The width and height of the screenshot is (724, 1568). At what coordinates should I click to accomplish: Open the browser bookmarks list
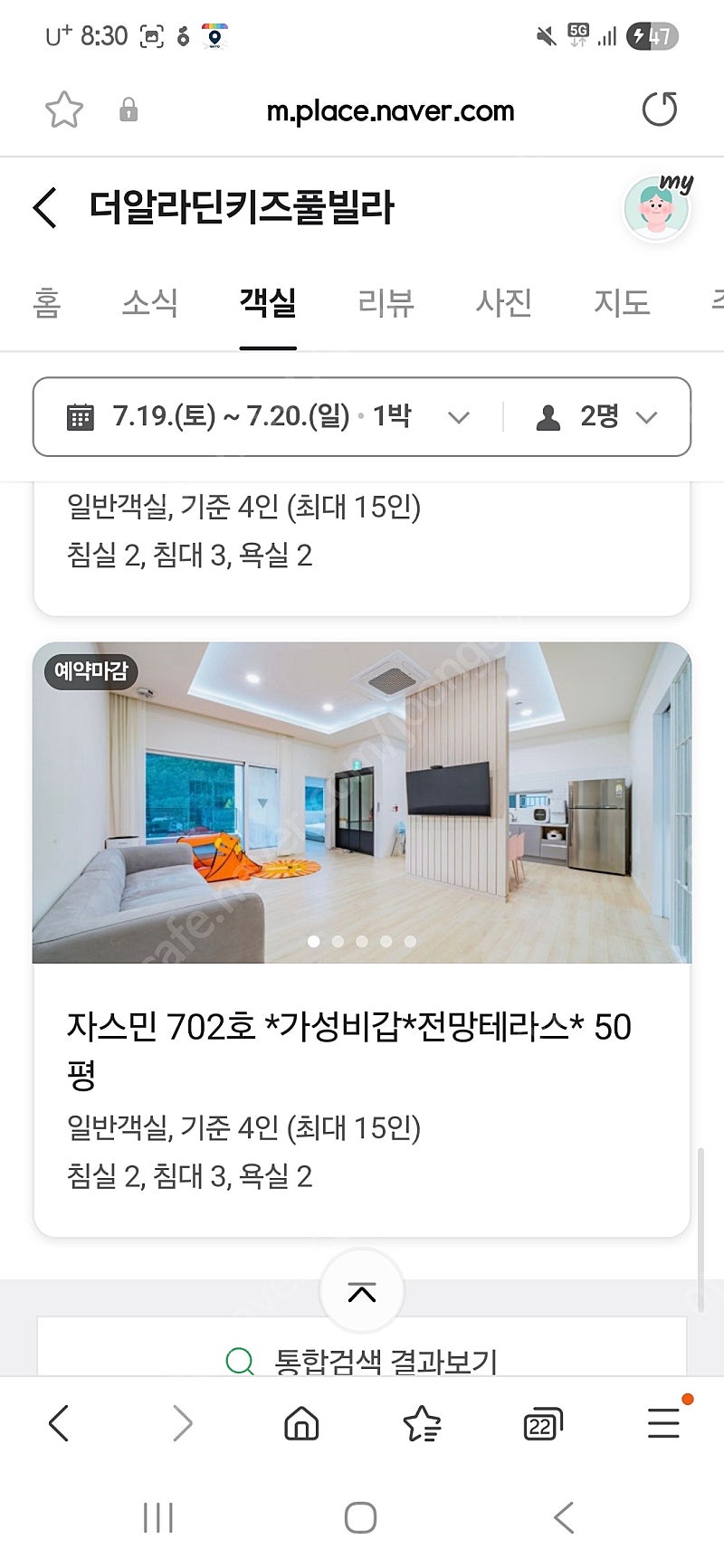[x=422, y=1423]
